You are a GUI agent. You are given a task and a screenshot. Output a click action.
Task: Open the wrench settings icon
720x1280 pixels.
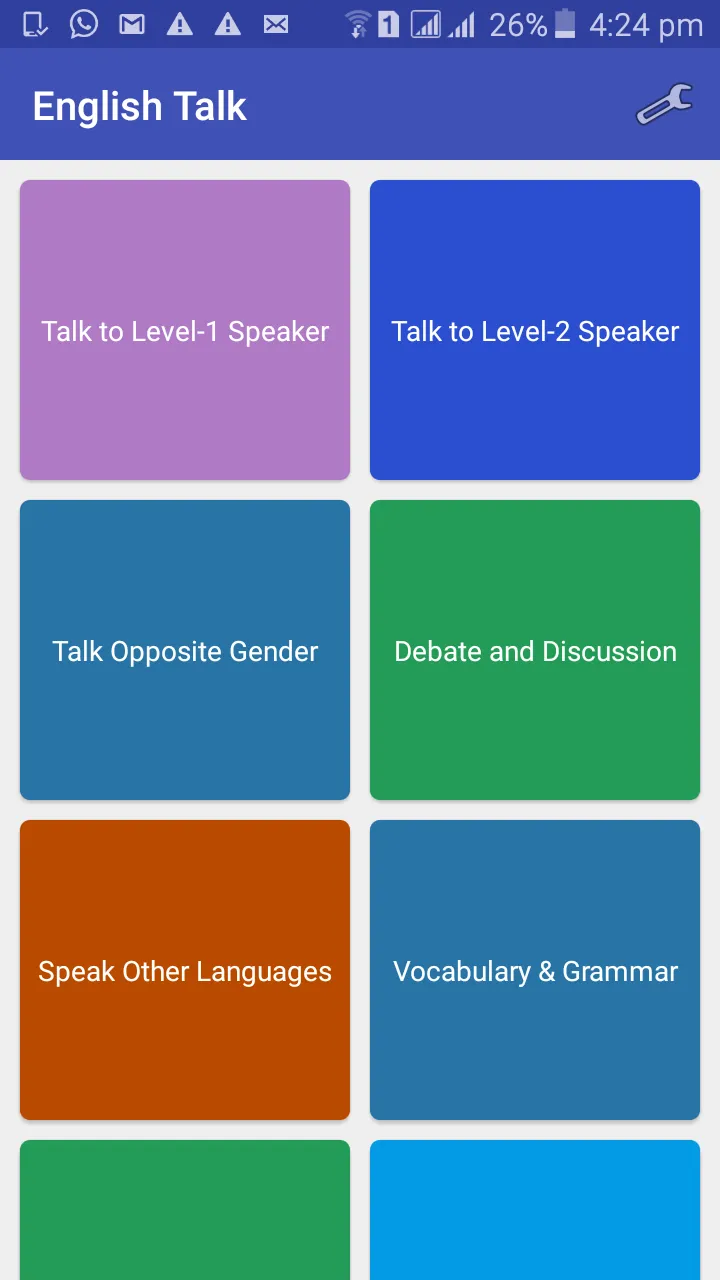(665, 105)
